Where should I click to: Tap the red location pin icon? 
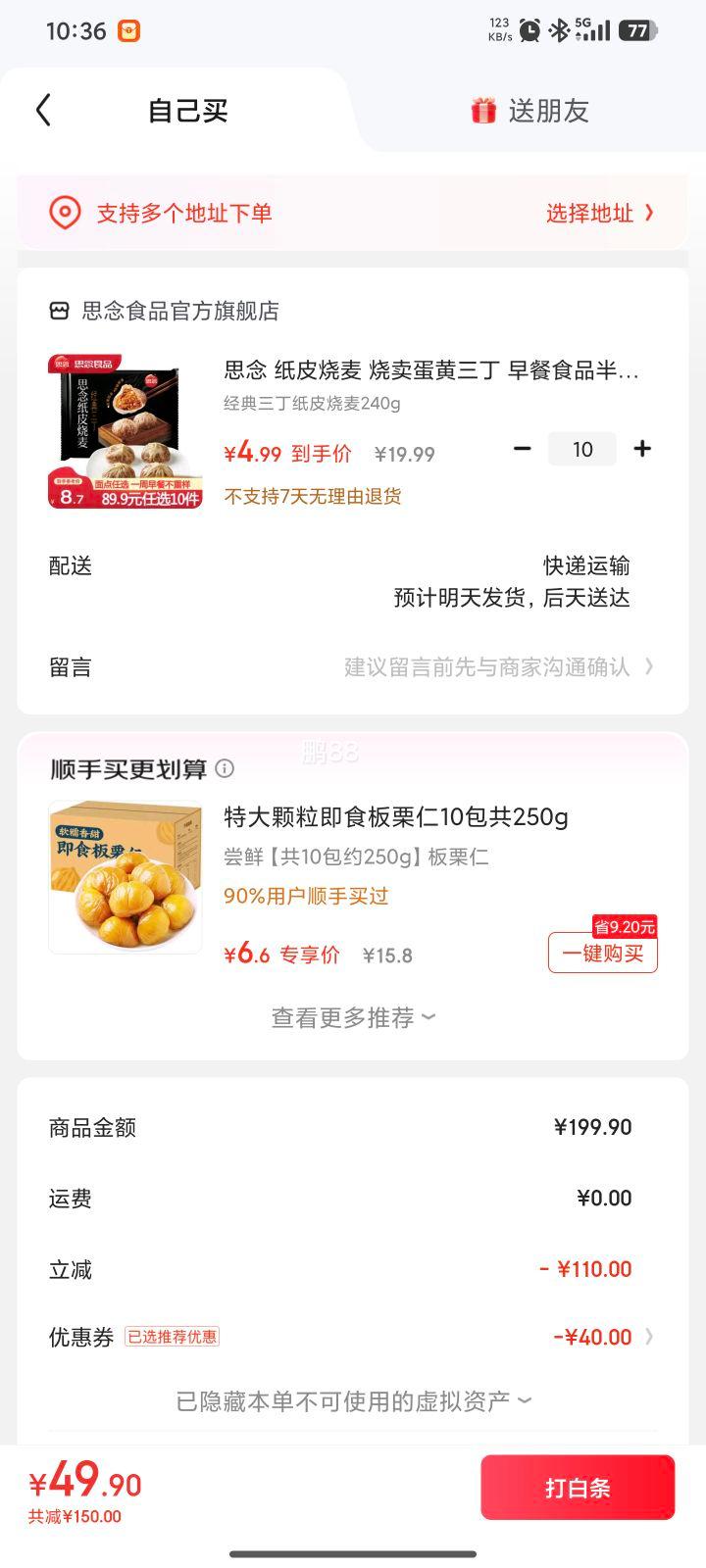pos(64,212)
